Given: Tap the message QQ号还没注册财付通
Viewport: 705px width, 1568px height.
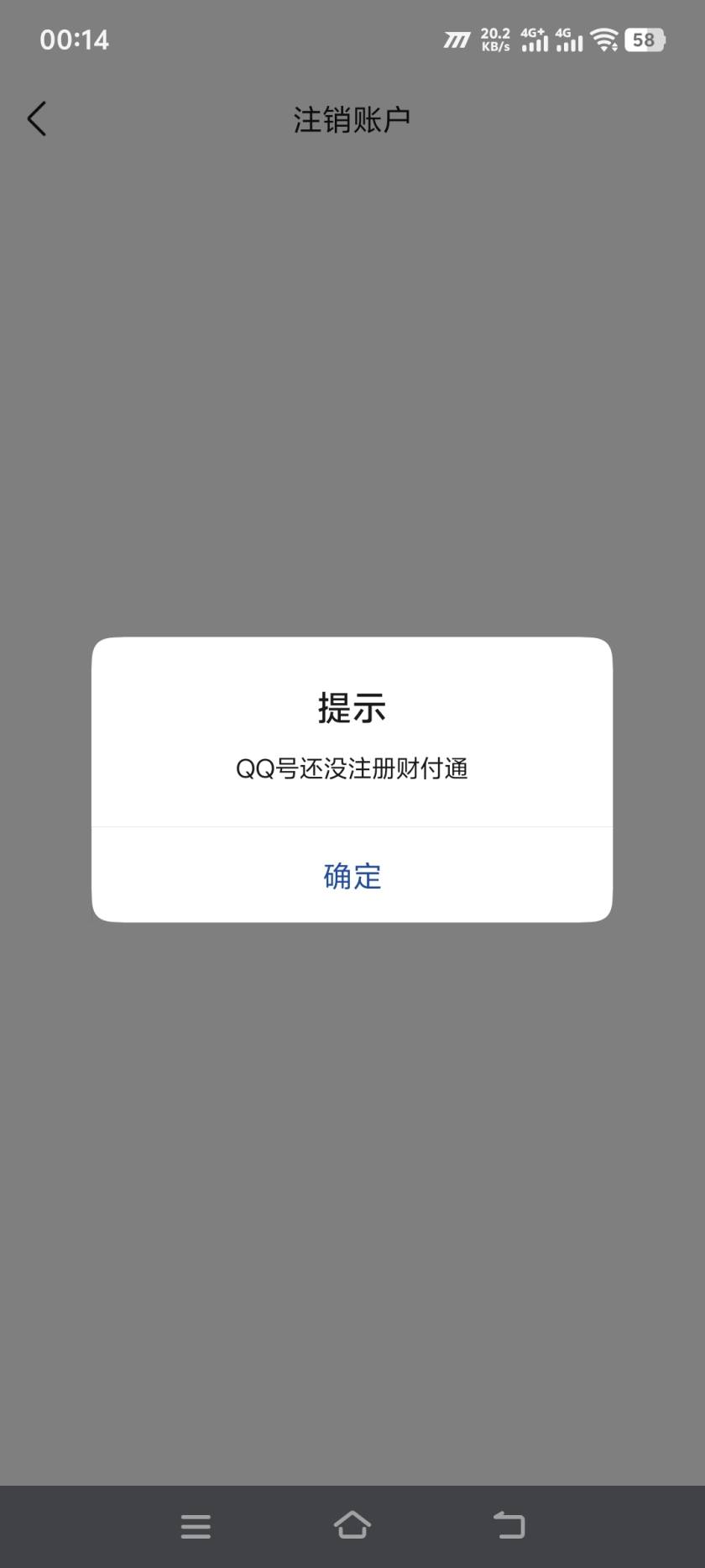Looking at the screenshot, I should point(352,767).
